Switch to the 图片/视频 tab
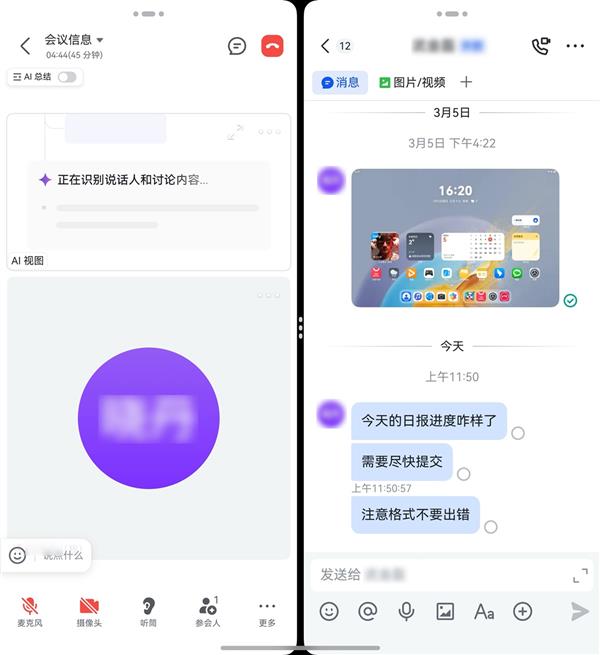 click(x=414, y=83)
